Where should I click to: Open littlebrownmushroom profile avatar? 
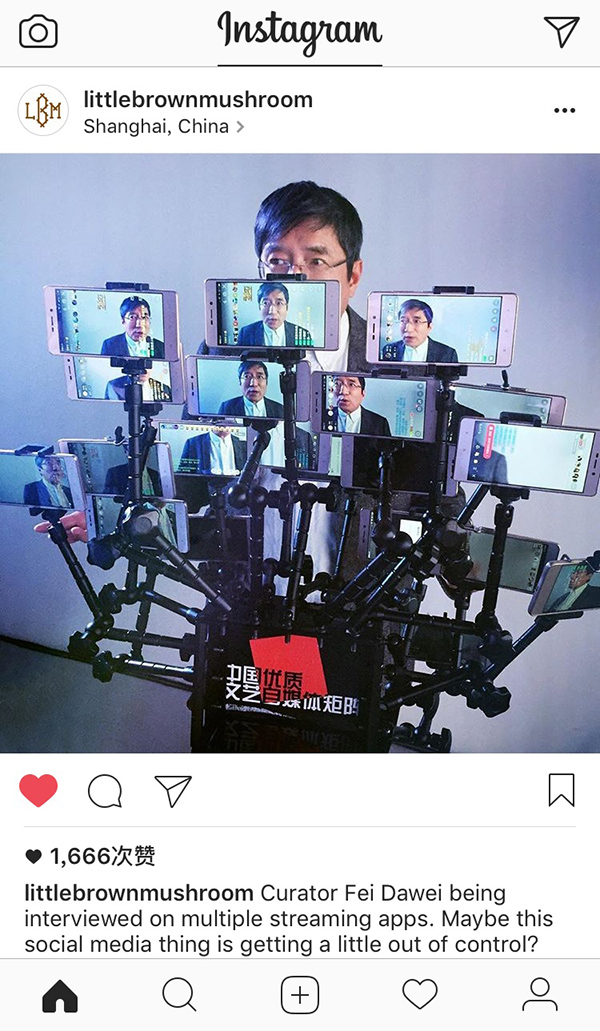click(43, 110)
